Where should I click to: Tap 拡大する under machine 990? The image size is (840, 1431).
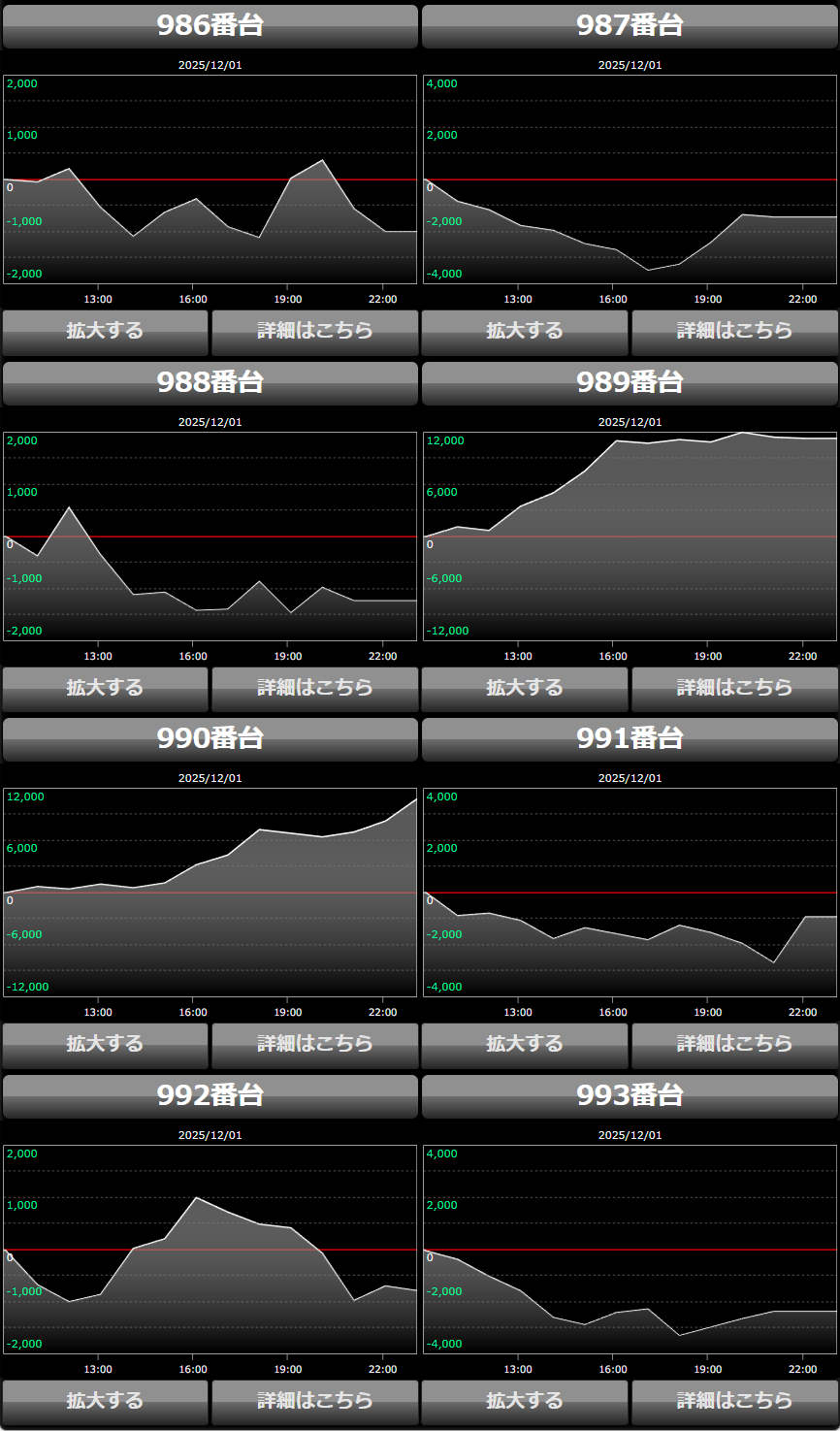pyautogui.click(x=105, y=1045)
